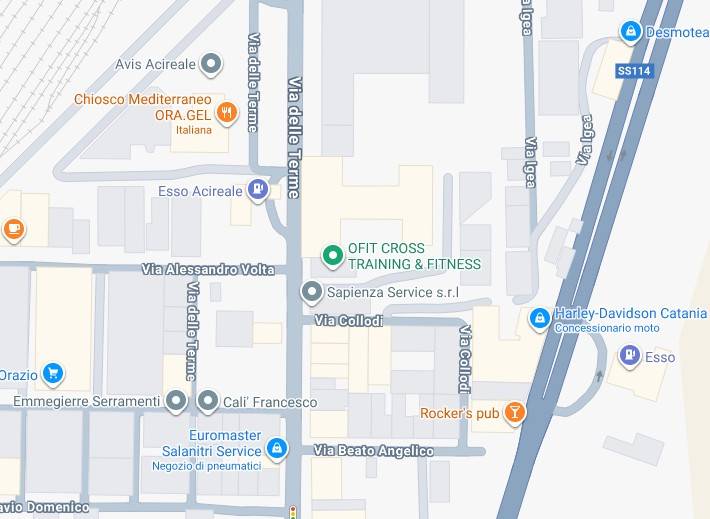710x519 pixels.
Task: Tap Euromaster Salanitri Service shop pin
Action: pyautogui.click(x=277, y=449)
